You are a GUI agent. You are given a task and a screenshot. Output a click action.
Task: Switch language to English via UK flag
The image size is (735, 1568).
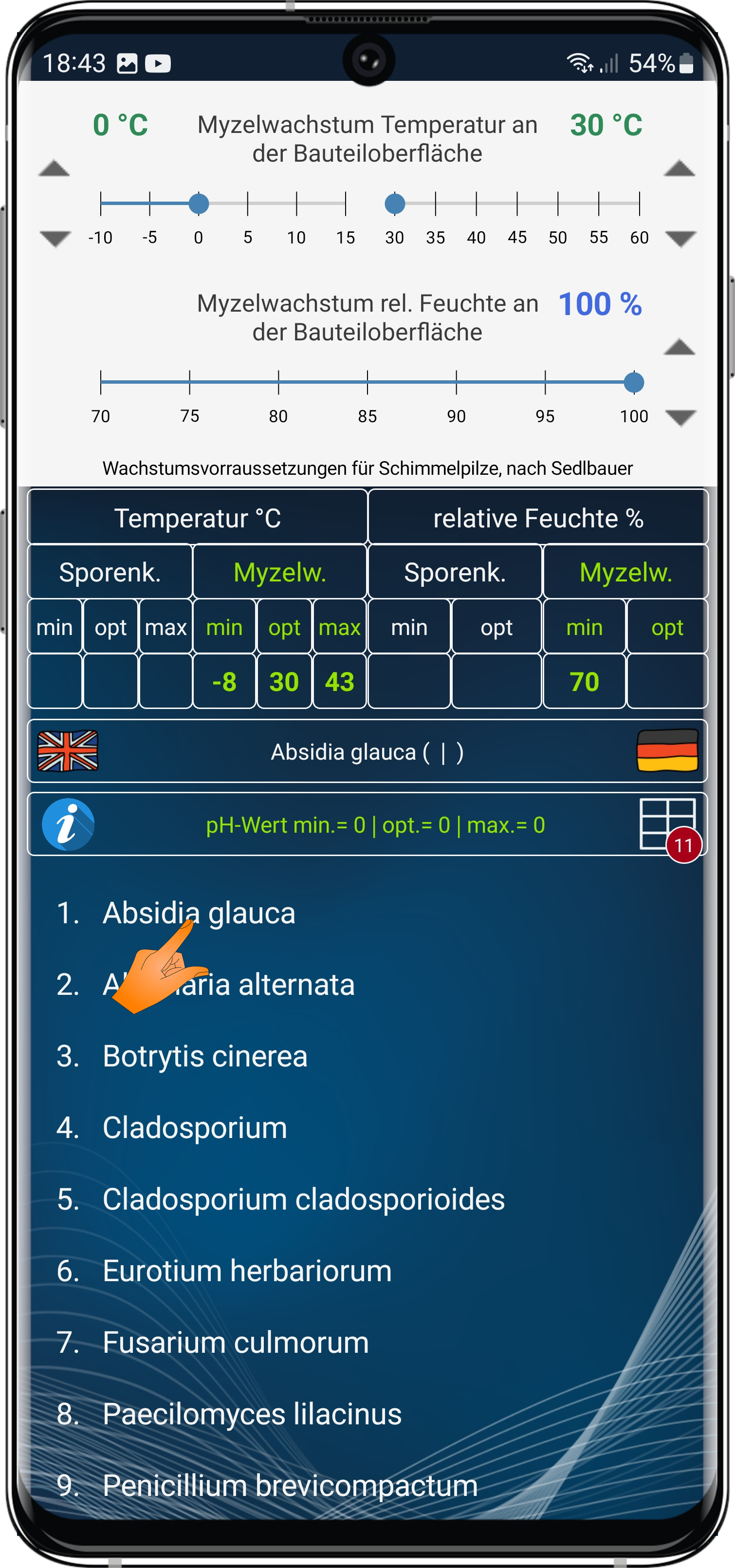(68, 750)
